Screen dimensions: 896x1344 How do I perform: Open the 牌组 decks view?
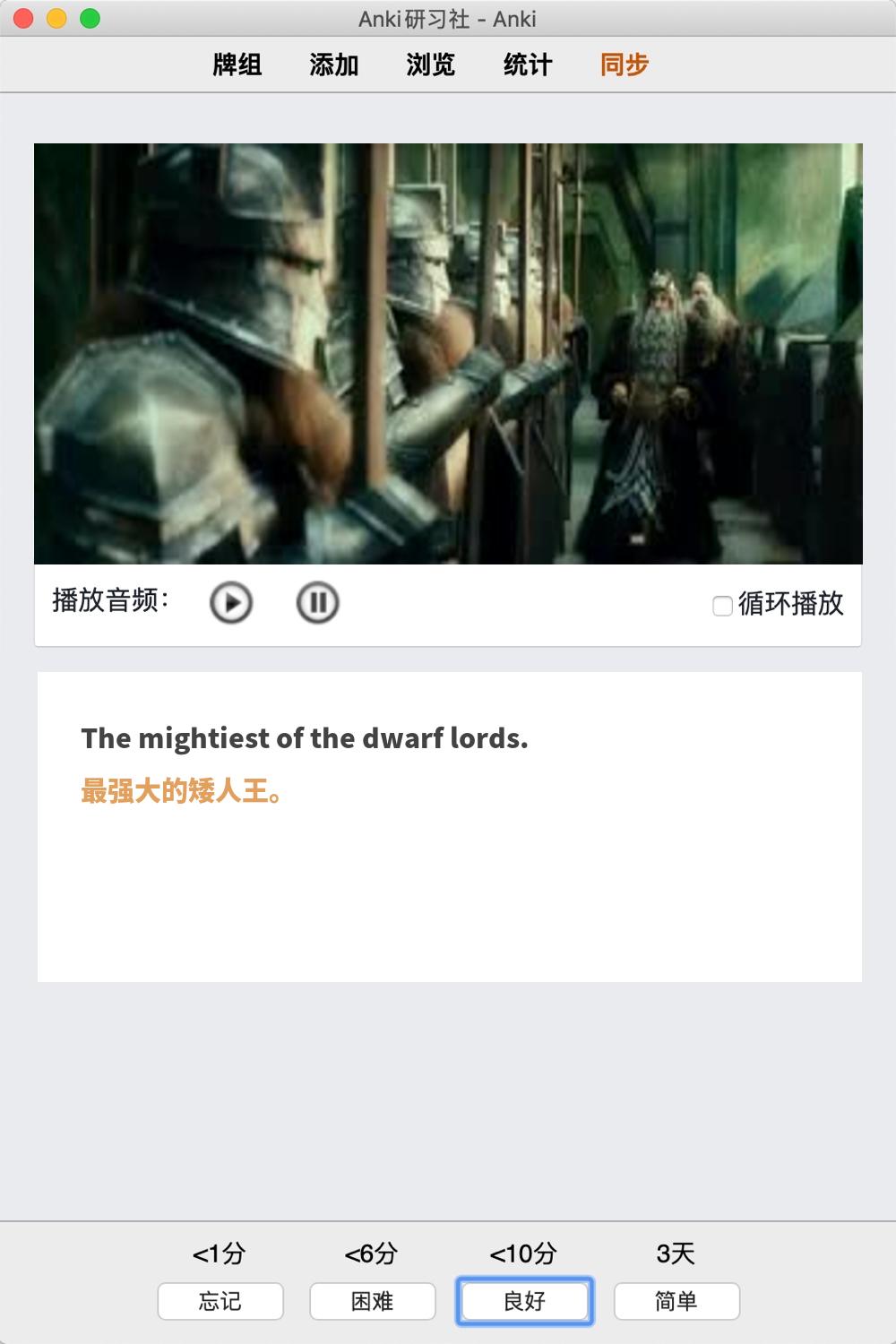point(237,65)
